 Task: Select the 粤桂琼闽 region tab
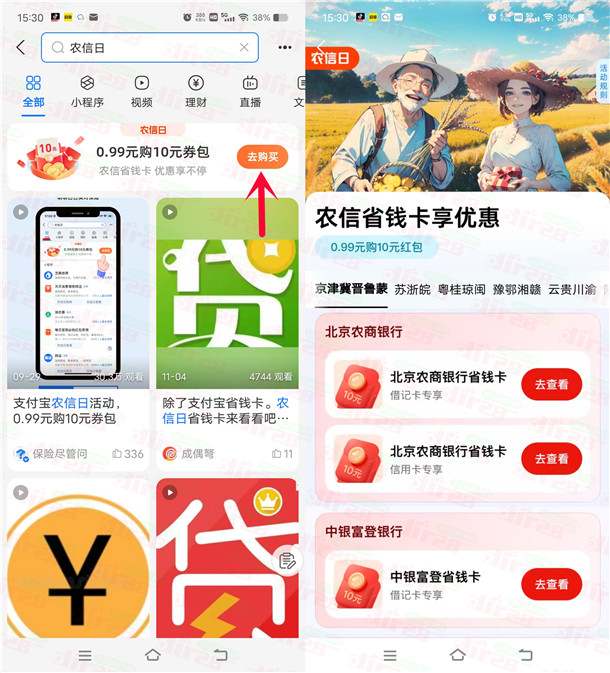[x=462, y=288]
